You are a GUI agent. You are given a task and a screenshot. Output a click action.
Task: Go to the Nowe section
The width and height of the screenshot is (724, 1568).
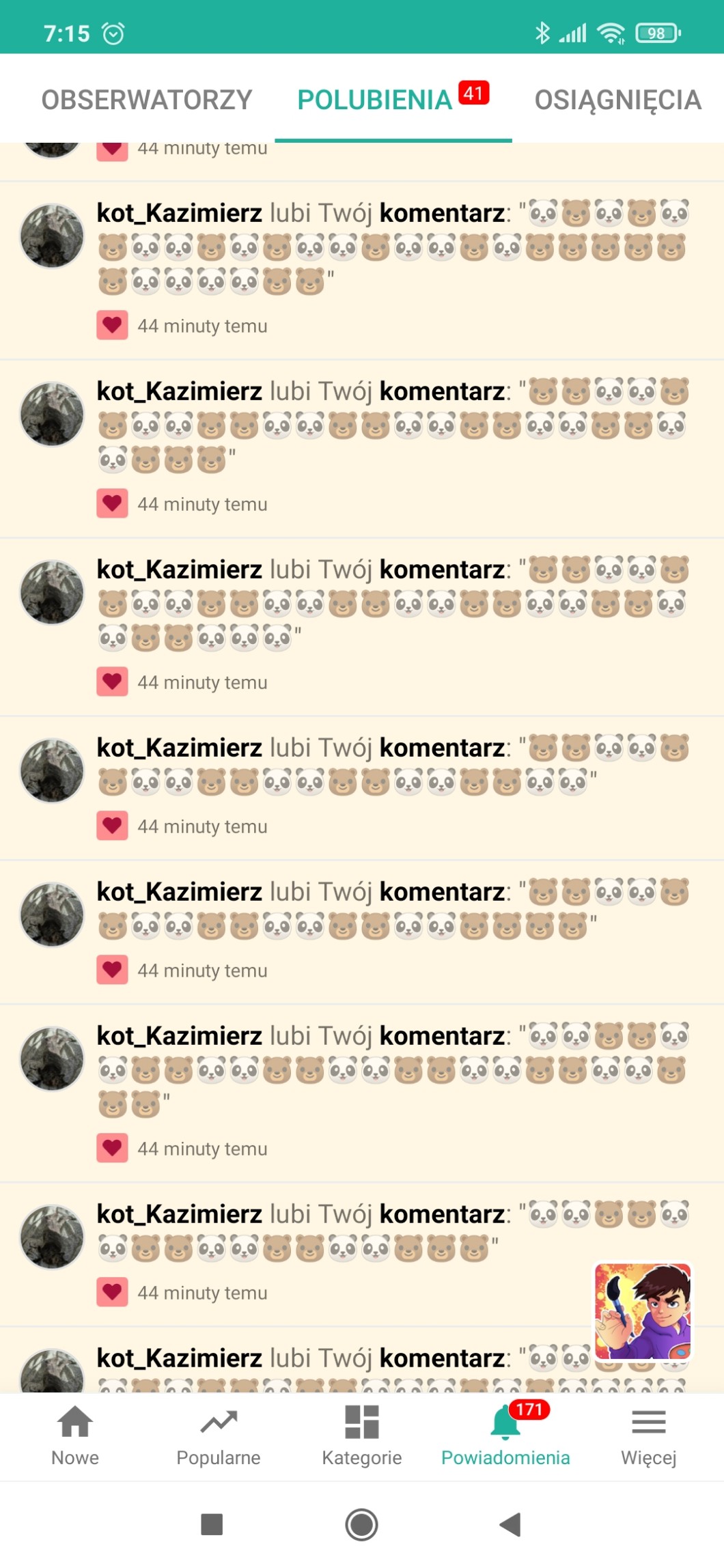click(75, 1436)
